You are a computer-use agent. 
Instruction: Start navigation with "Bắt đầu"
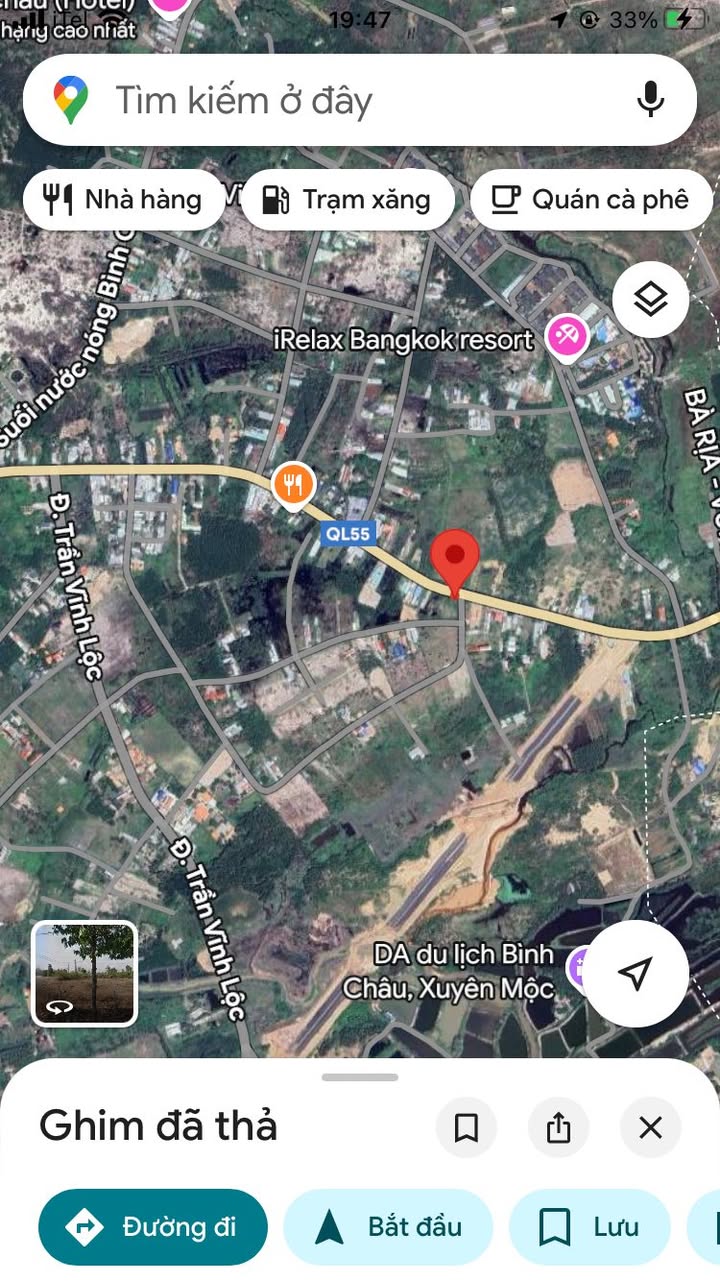pos(388,1227)
